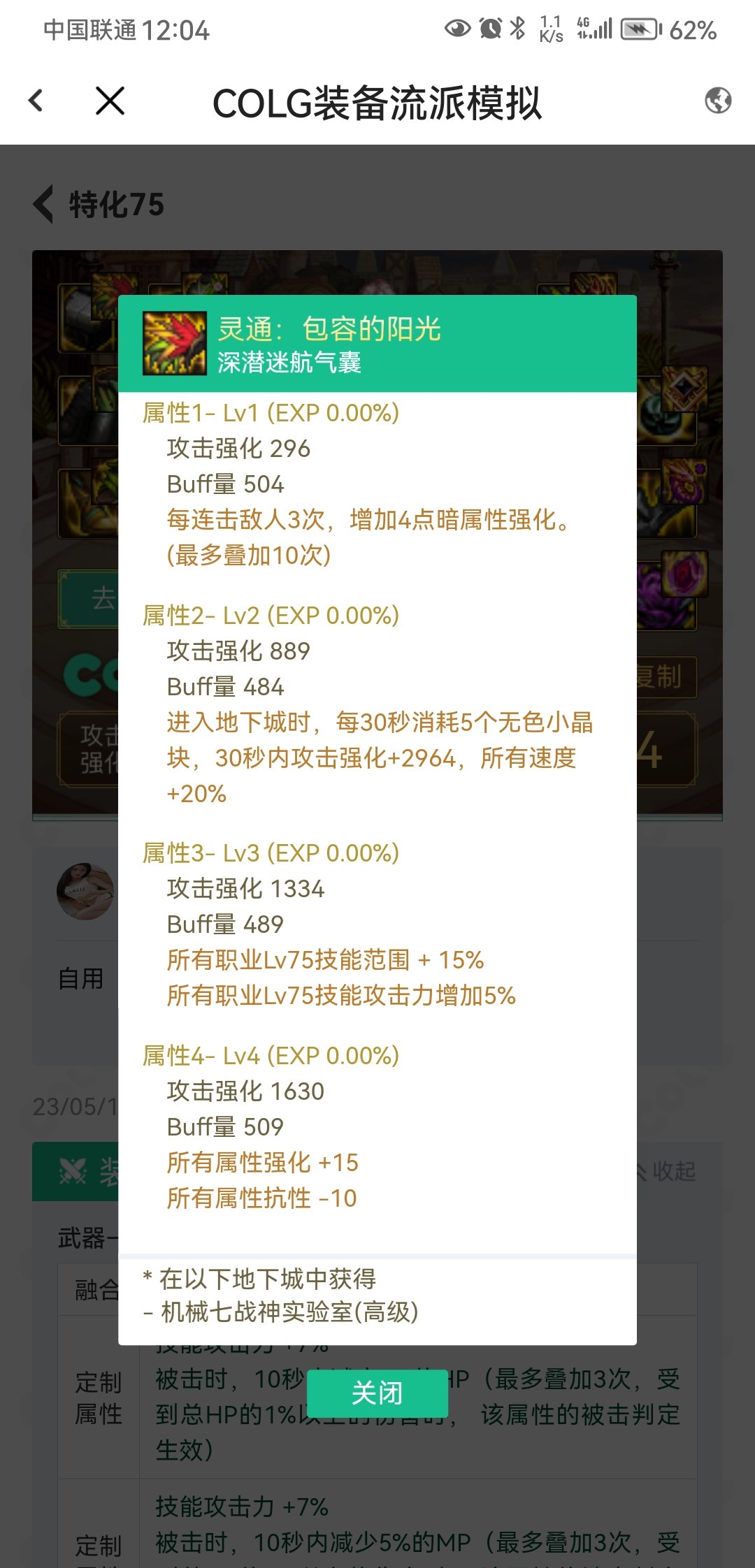Close the webview with the X icon
This screenshot has width=755, height=1568.
coord(110,101)
